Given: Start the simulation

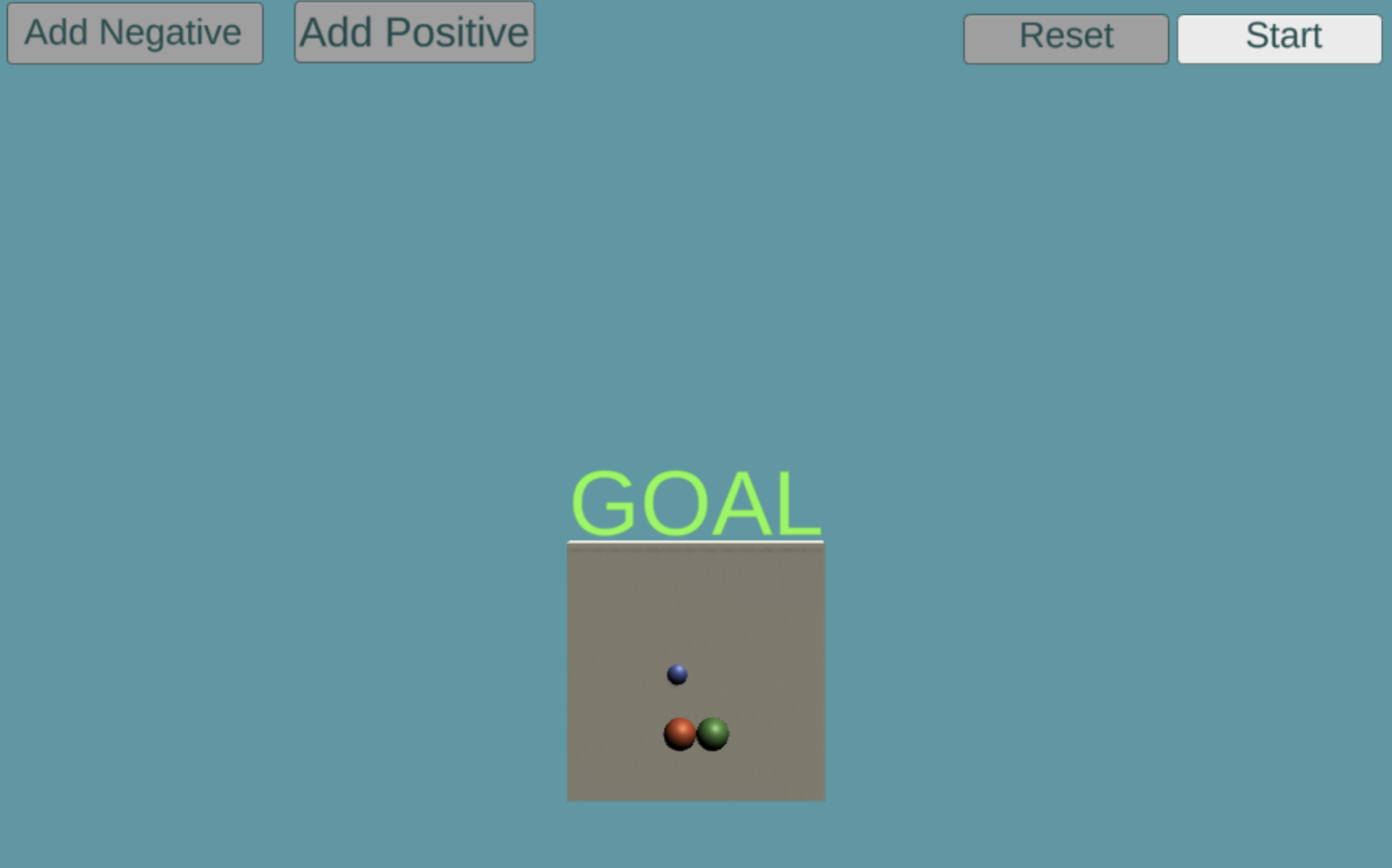Looking at the screenshot, I should pos(1279,38).
